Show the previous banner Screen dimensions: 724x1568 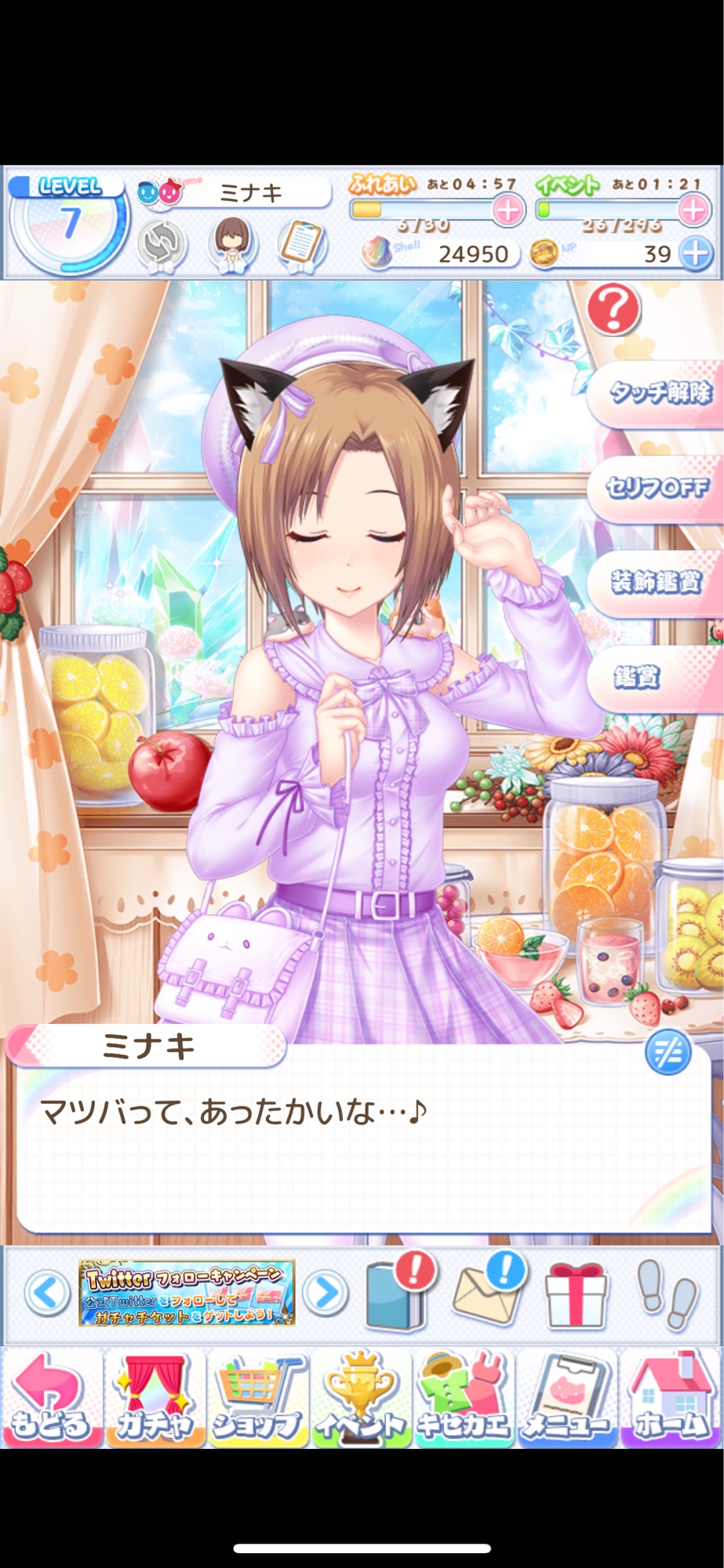pos(47,1293)
